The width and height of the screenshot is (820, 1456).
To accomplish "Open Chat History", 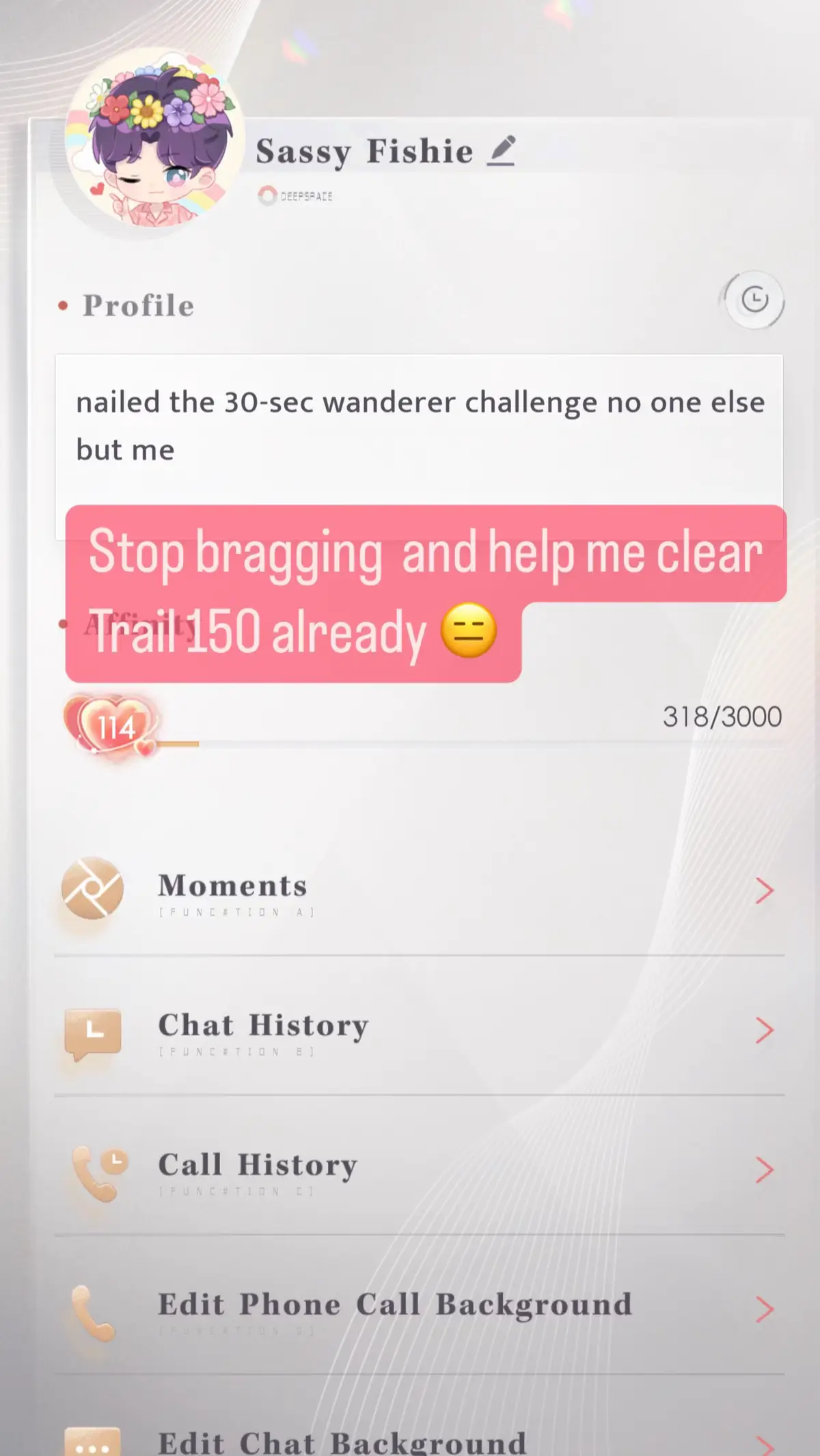I will (419, 1030).
